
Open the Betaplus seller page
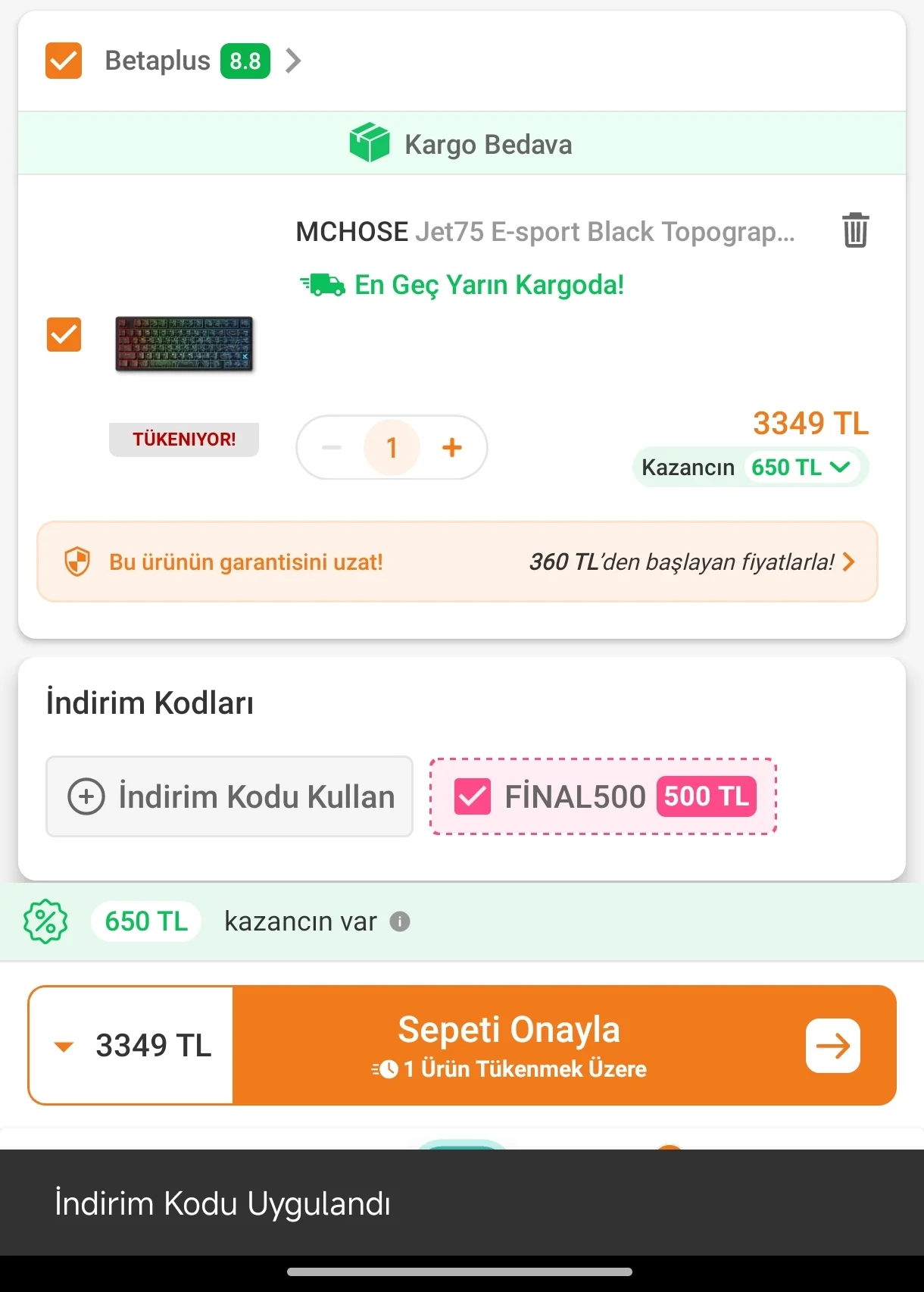(293, 61)
